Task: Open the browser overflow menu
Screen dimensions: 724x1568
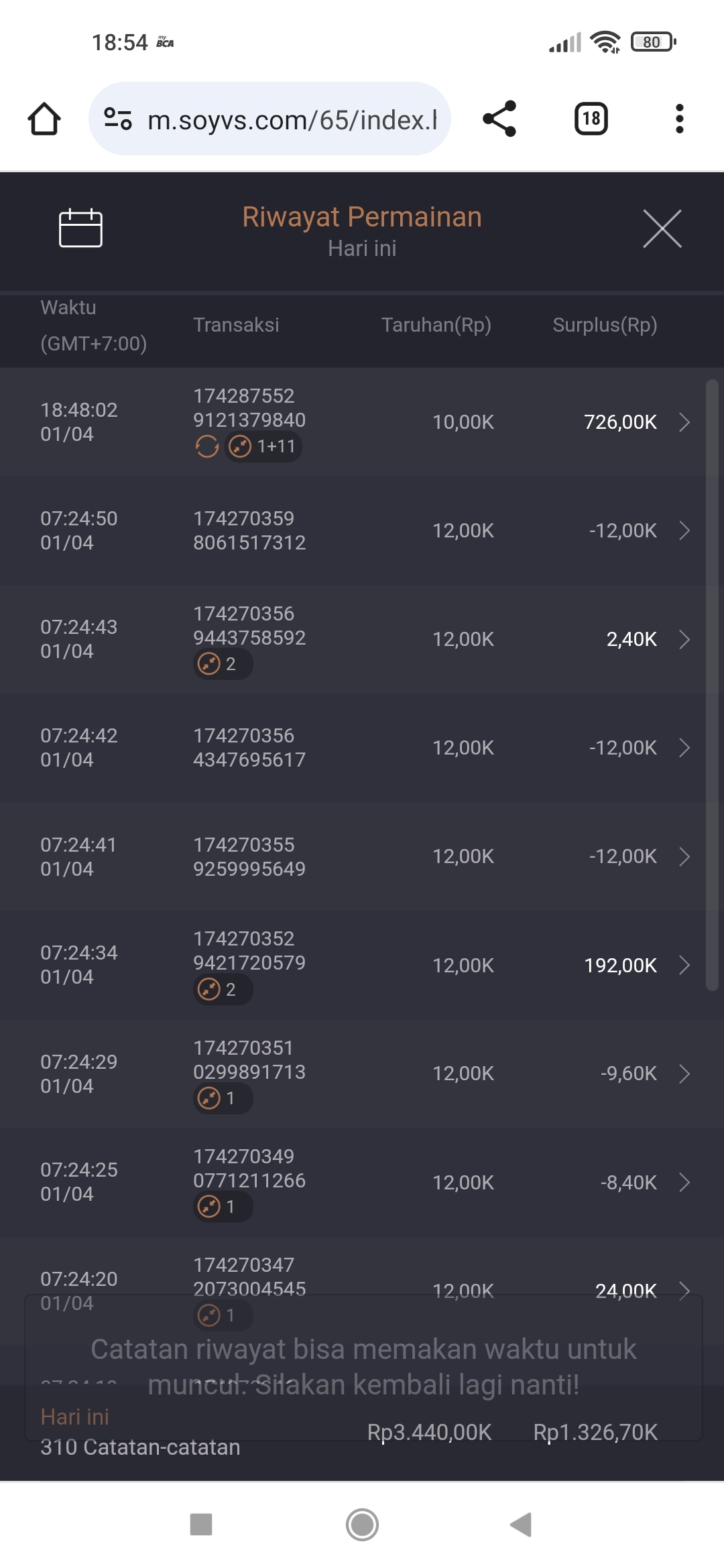Action: (x=679, y=119)
